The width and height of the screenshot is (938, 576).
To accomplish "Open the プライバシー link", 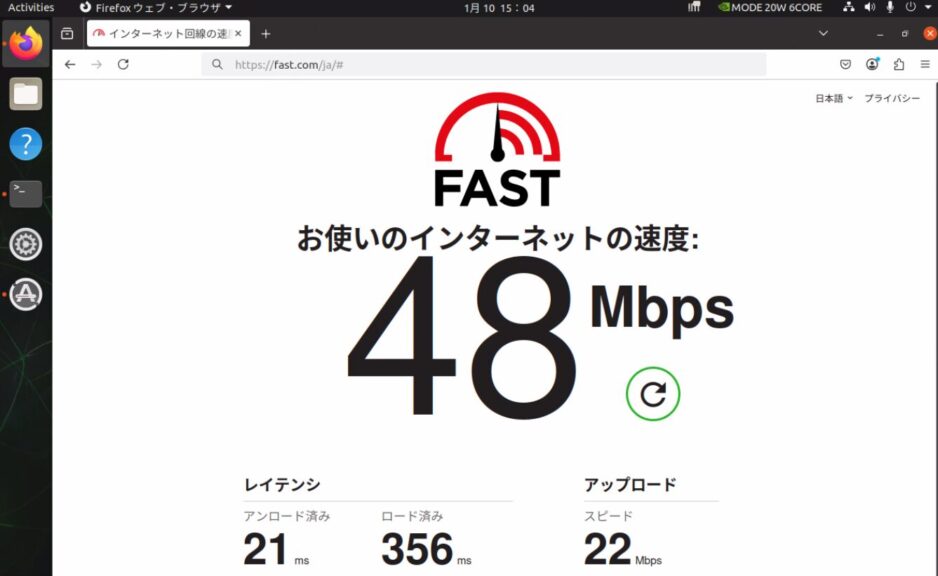I will pyautogui.click(x=892, y=98).
